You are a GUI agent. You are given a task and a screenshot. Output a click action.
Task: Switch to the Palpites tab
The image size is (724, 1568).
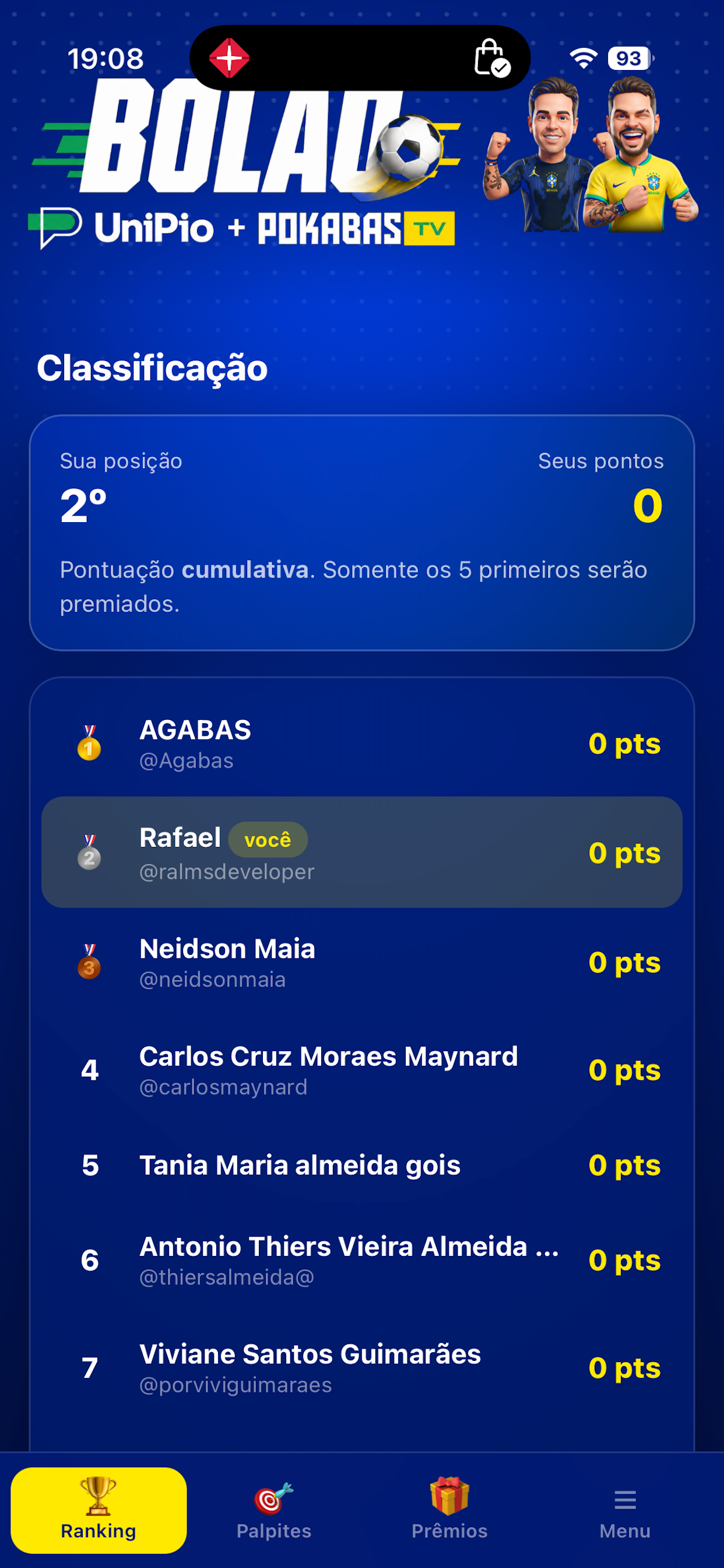tap(274, 1510)
